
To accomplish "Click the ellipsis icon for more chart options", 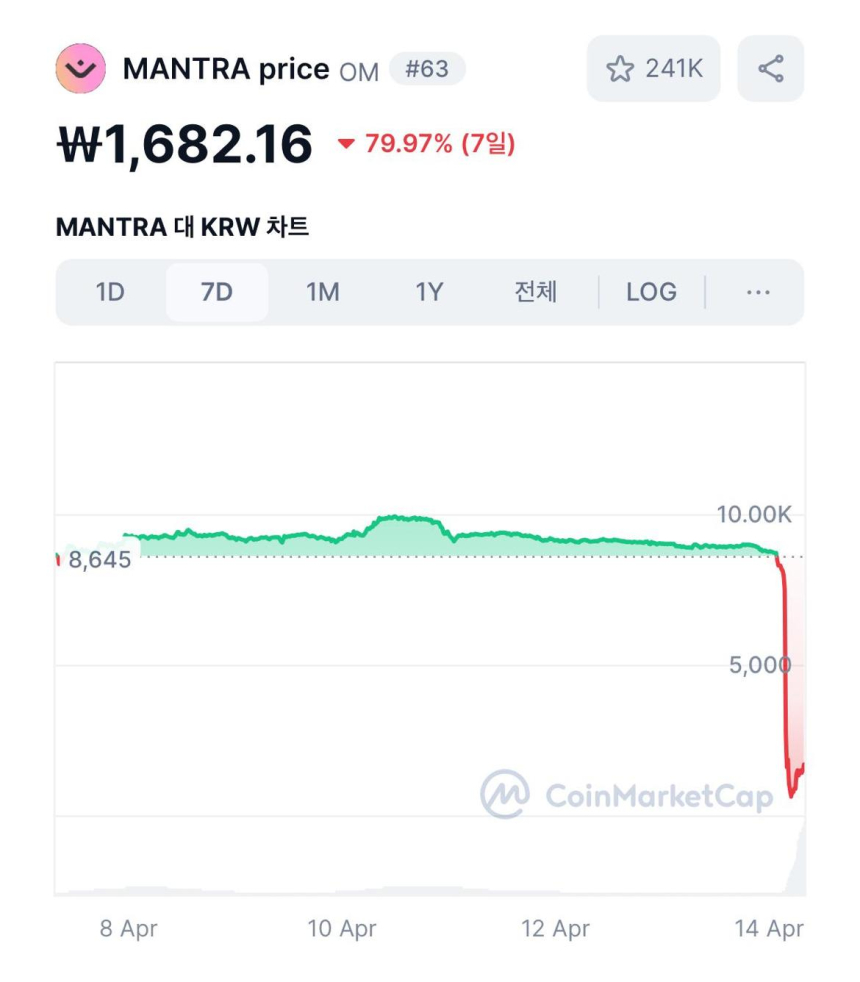I will click(757, 292).
